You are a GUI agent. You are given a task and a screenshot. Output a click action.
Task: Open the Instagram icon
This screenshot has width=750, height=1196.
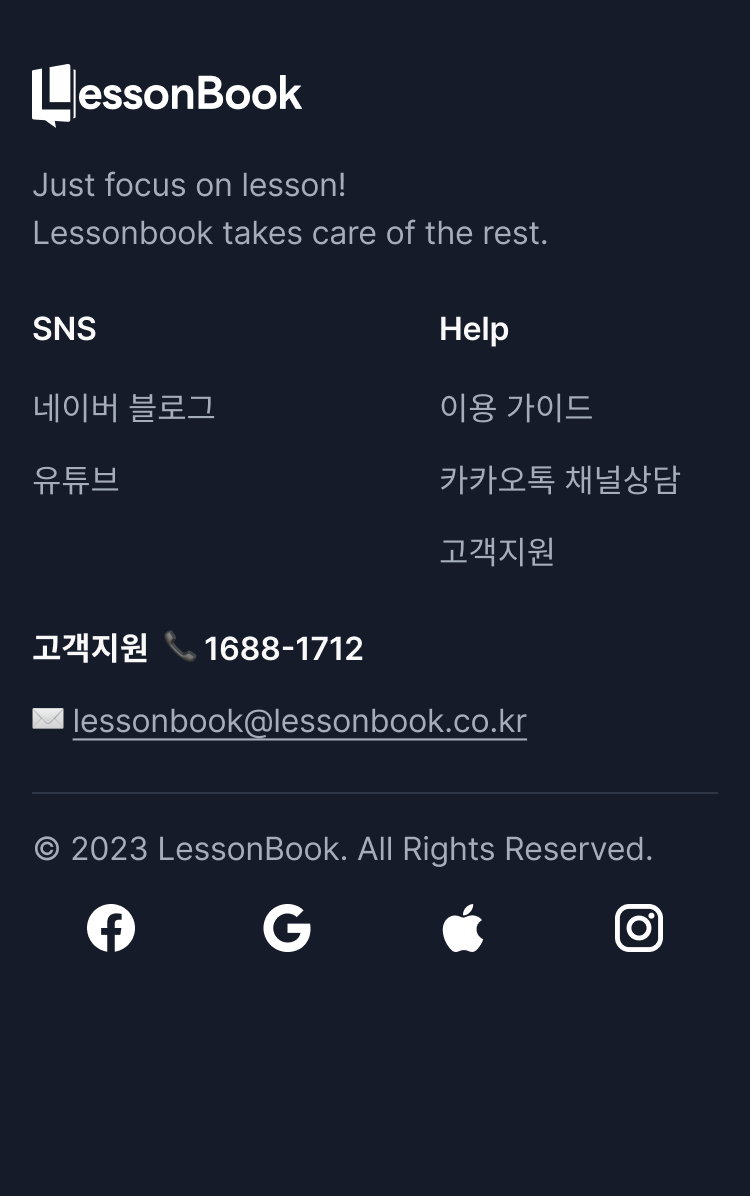(x=639, y=928)
